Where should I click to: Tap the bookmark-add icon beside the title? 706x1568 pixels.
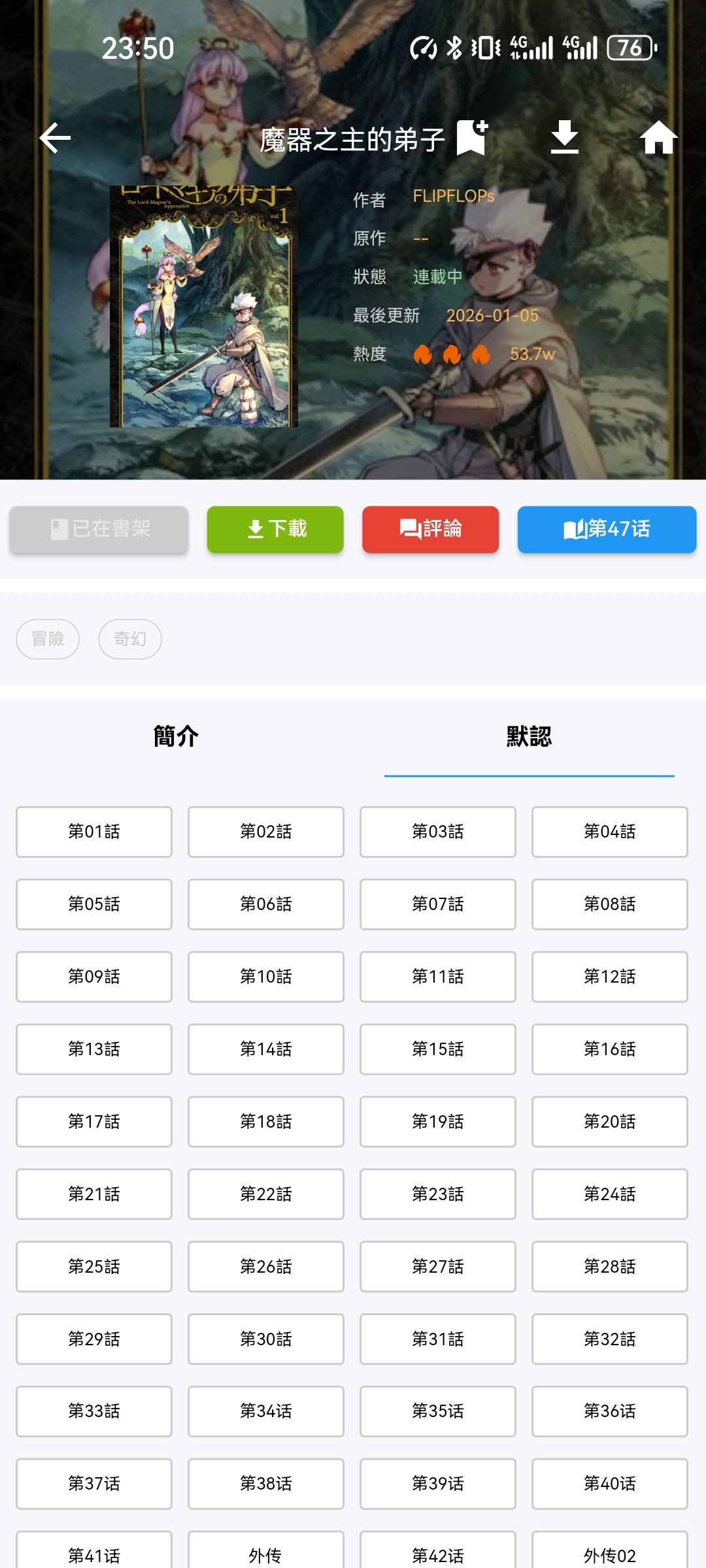tap(472, 138)
